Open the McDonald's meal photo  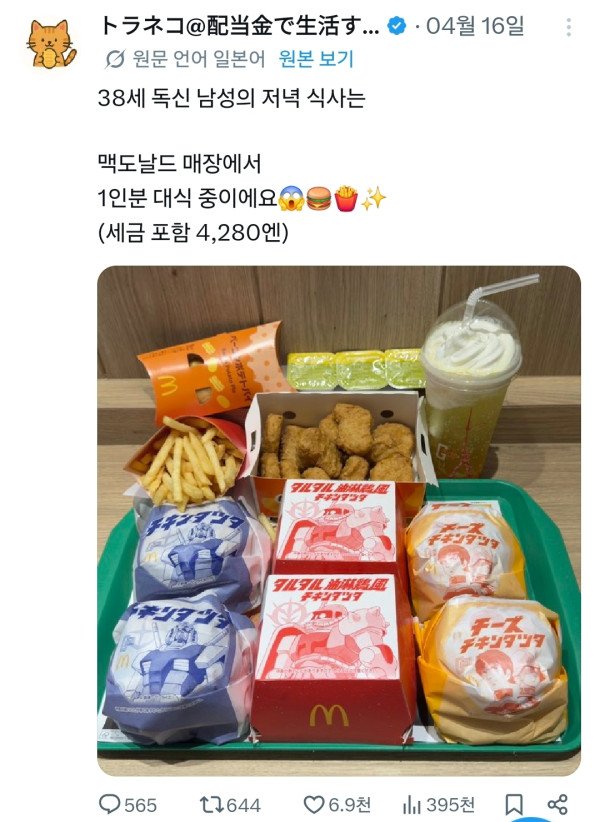point(338,520)
